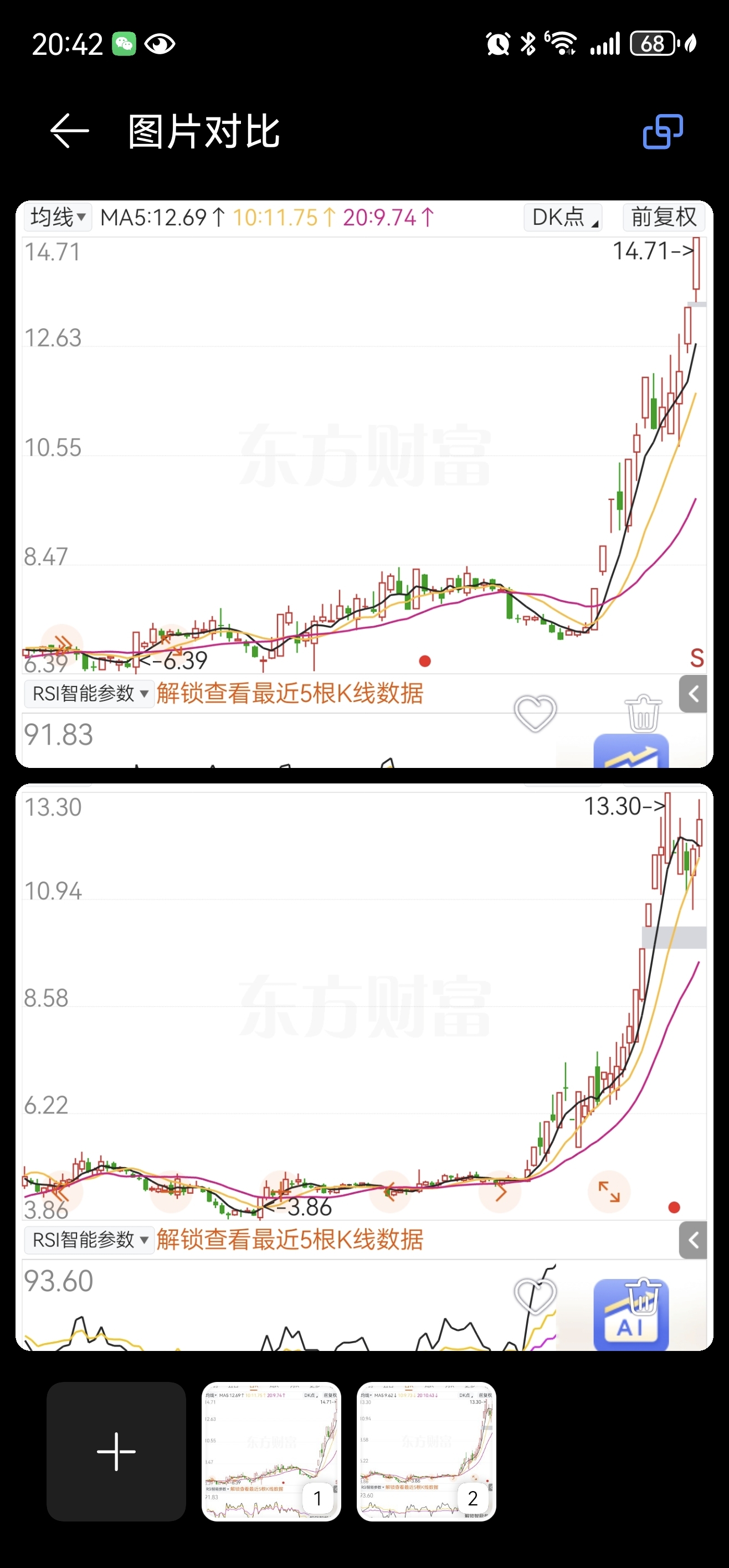Select thumbnail number 1

coord(271,1451)
